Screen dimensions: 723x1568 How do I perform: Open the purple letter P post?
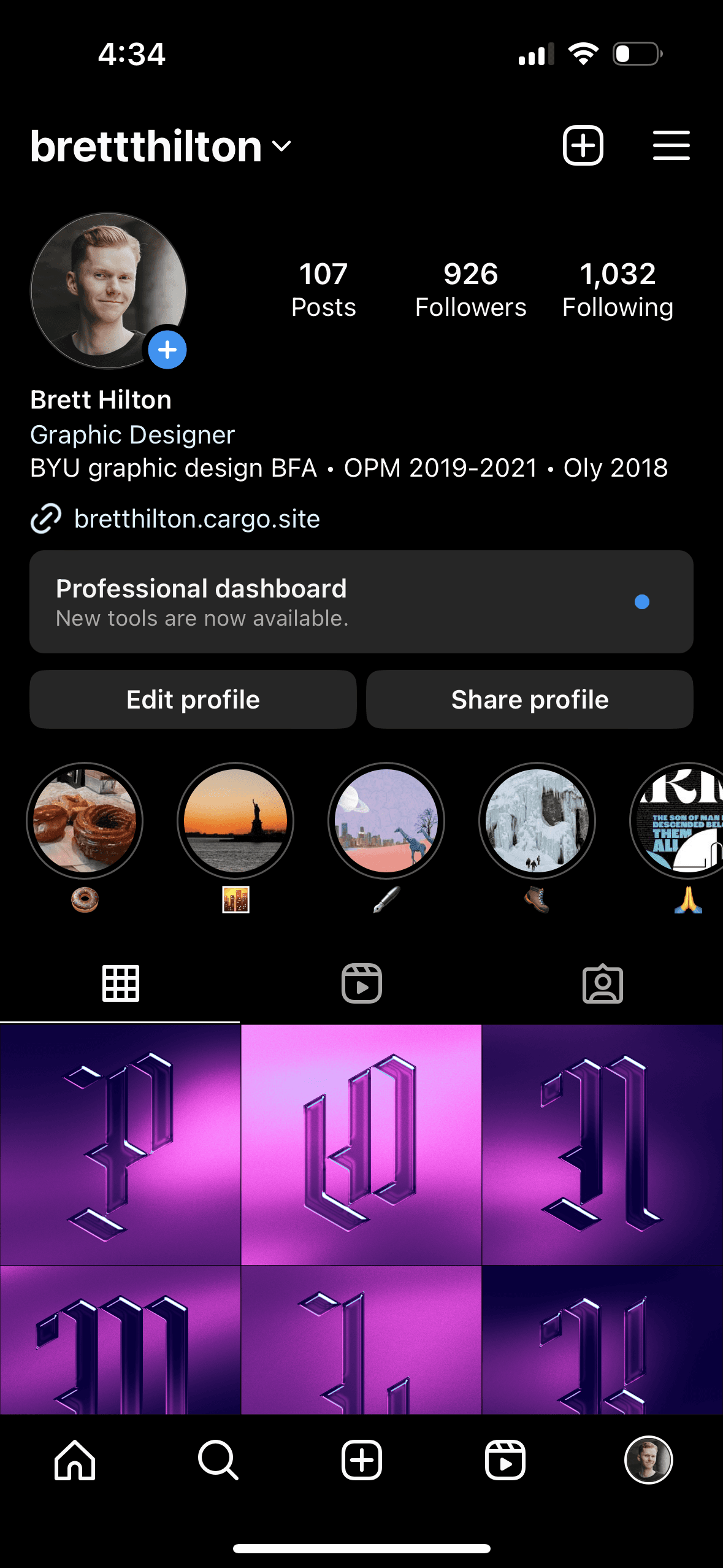coord(120,1145)
